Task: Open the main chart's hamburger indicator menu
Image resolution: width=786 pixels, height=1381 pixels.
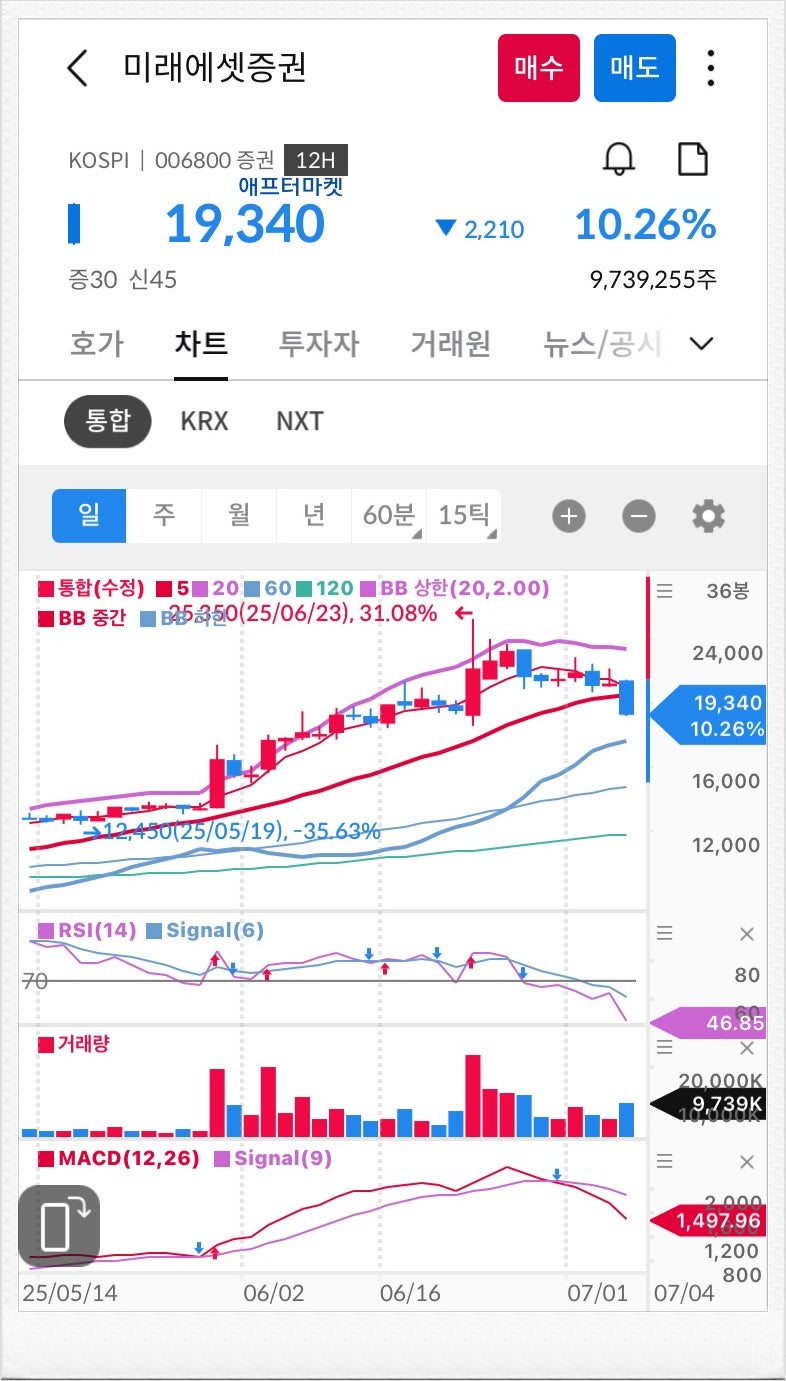Action: [x=663, y=592]
